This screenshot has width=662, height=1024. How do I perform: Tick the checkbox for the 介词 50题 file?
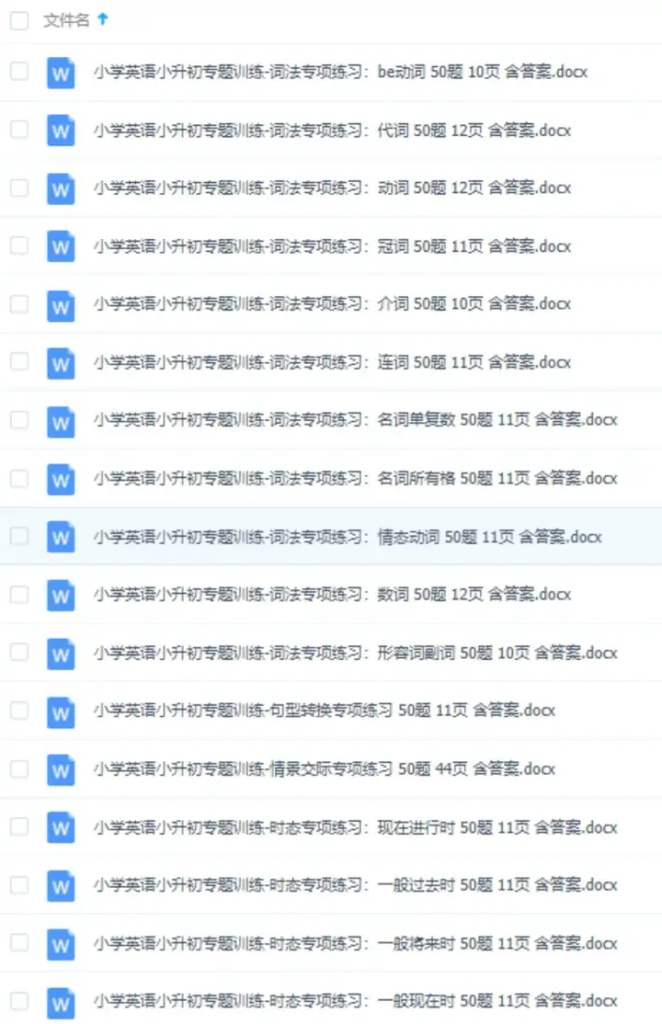[x=19, y=303]
